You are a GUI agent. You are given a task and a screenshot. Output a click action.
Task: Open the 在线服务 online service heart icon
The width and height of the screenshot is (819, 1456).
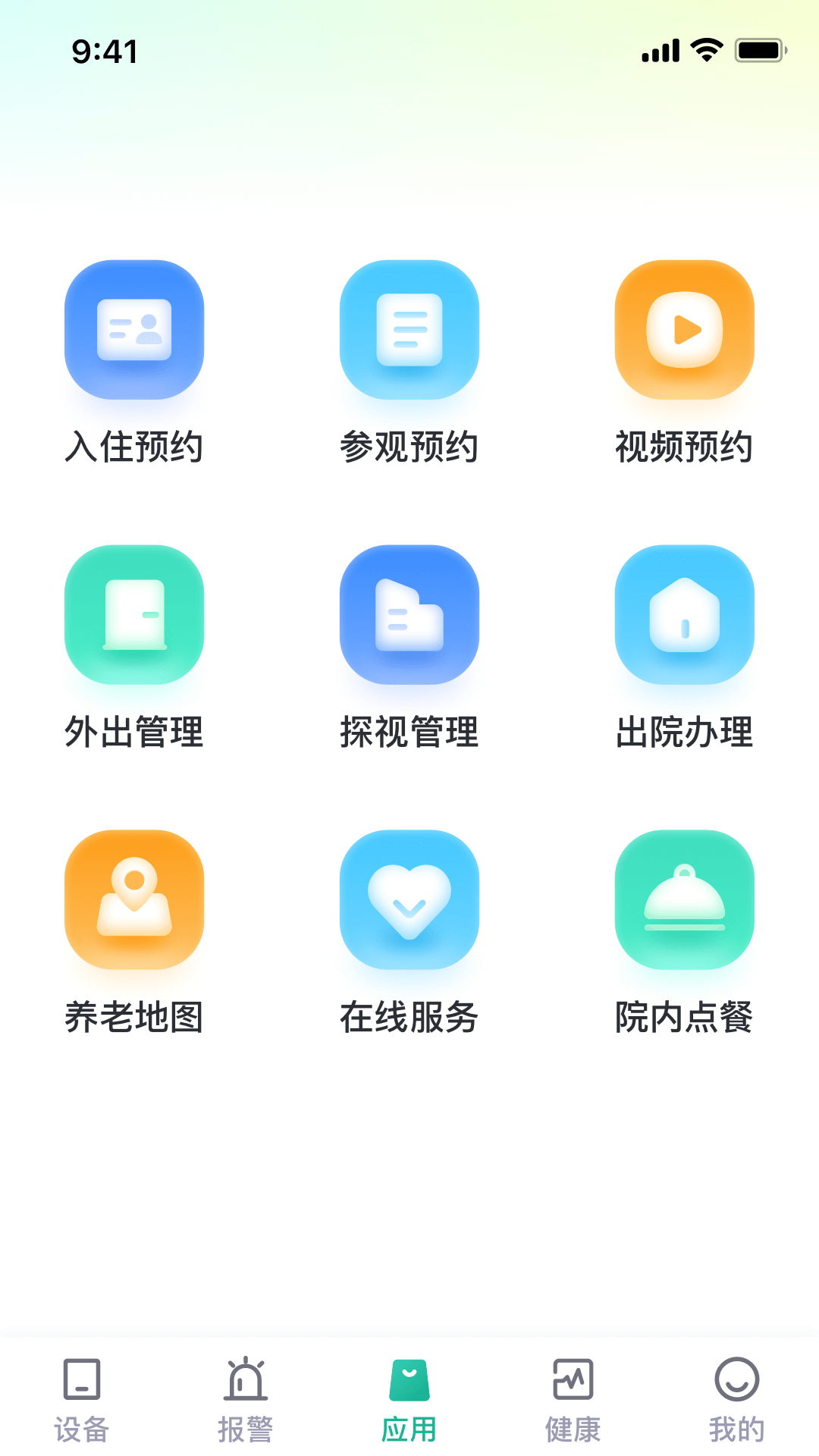(x=409, y=900)
